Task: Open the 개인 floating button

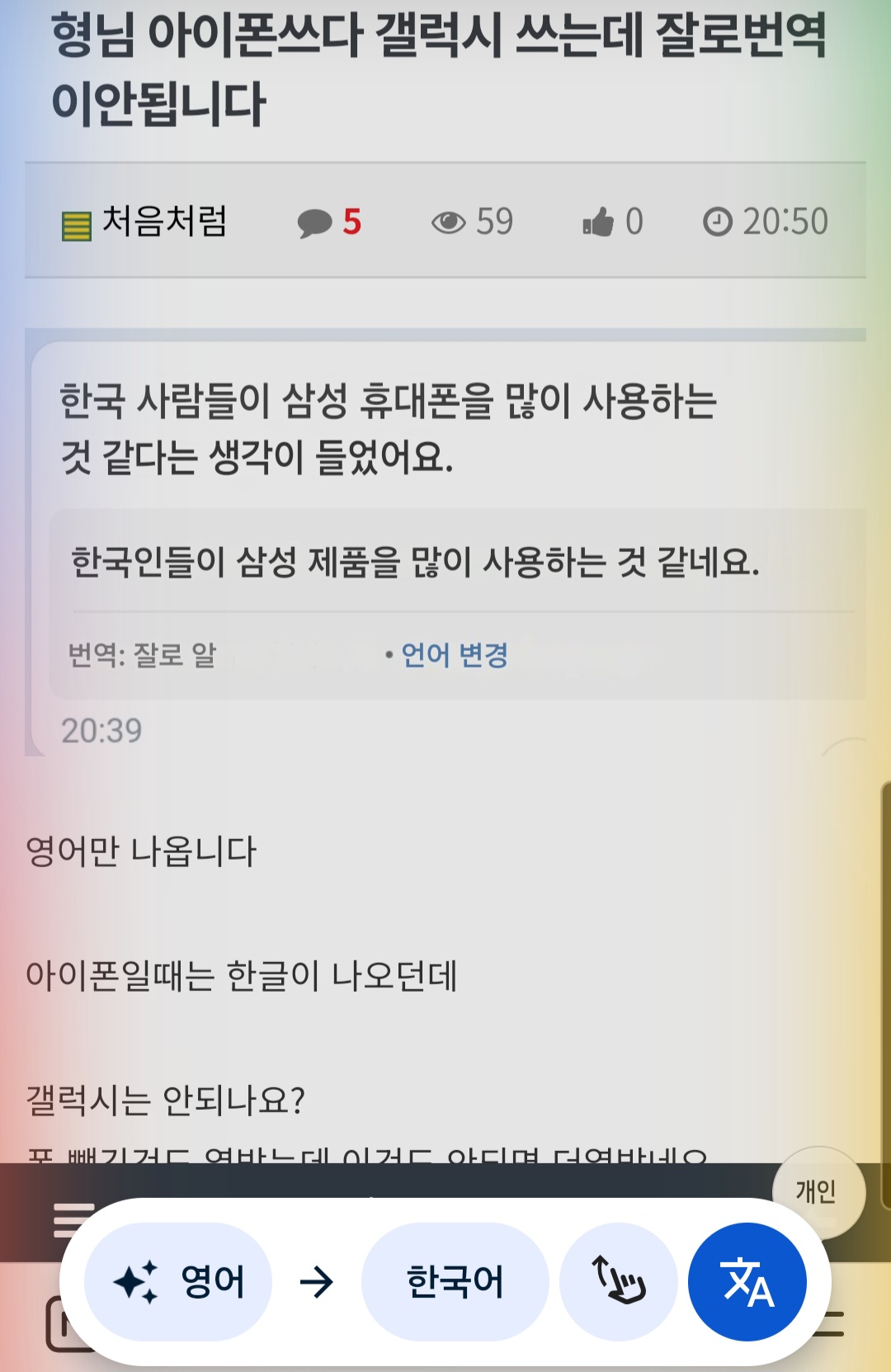Action: click(x=817, y=1190)
